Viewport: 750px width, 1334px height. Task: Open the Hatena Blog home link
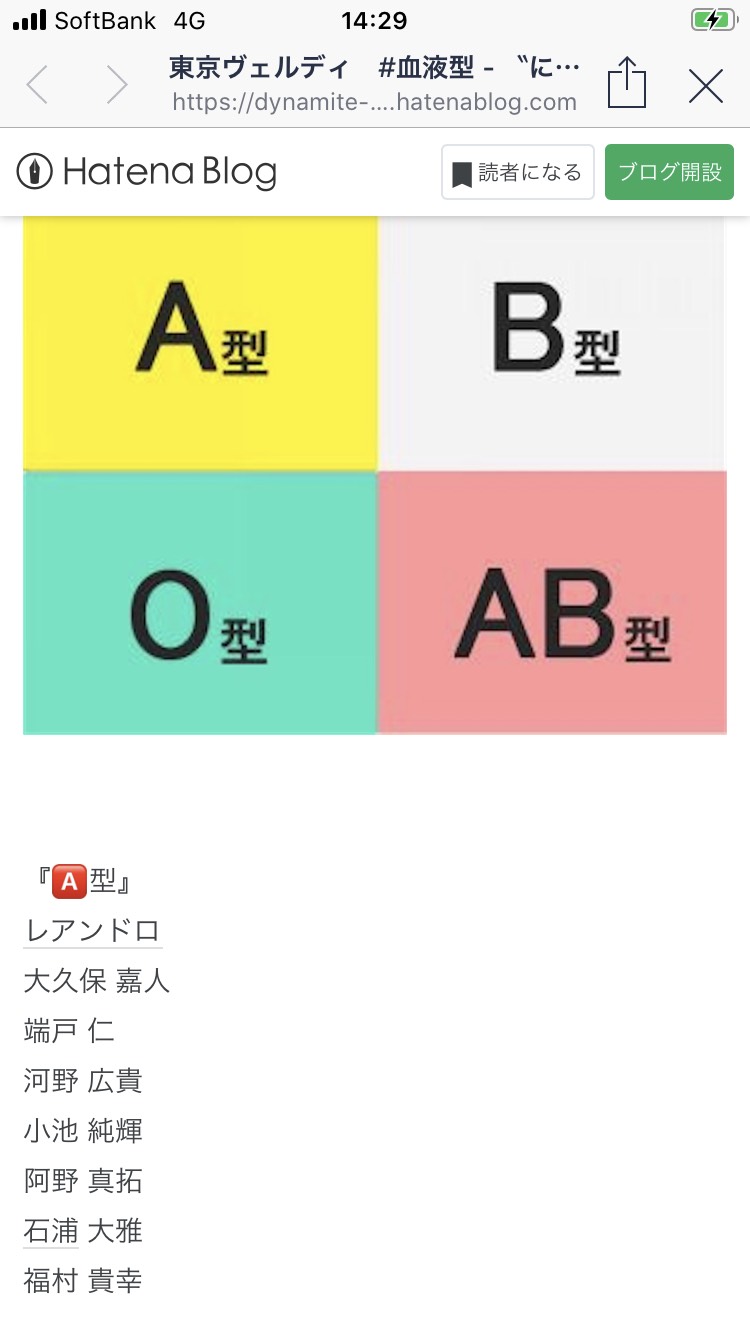[x=147, y=172]
